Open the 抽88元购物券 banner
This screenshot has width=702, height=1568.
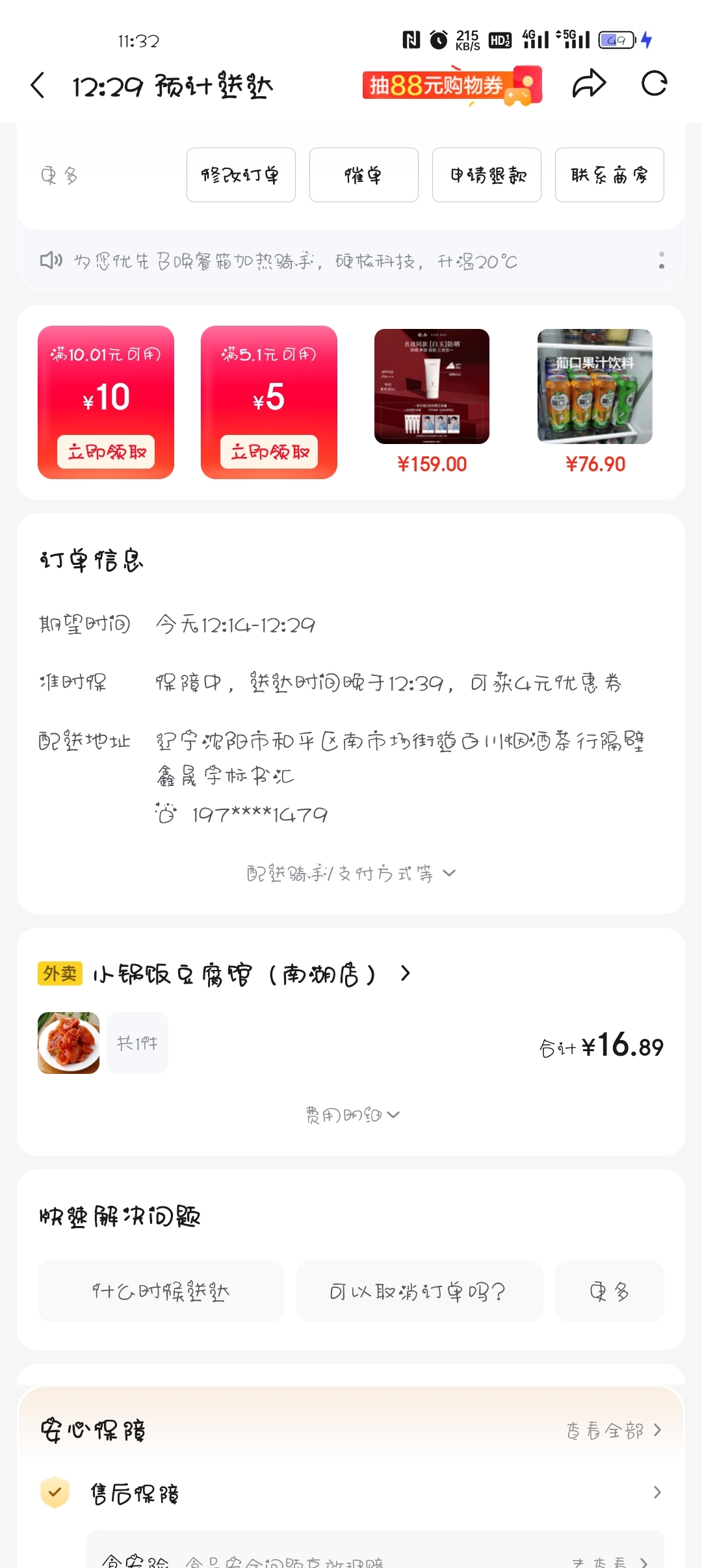(451, 85)
